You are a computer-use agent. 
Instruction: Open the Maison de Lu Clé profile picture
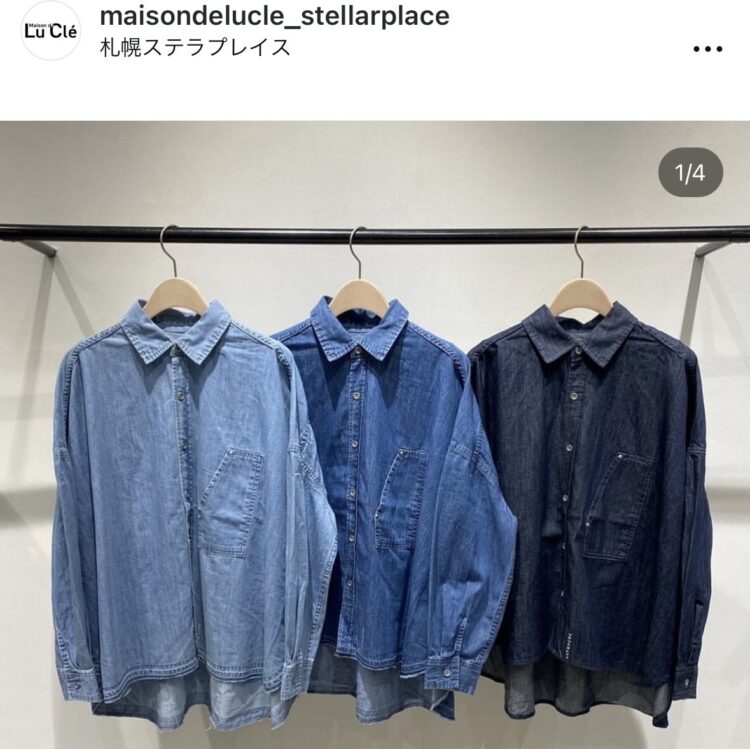tap(50, 31)
